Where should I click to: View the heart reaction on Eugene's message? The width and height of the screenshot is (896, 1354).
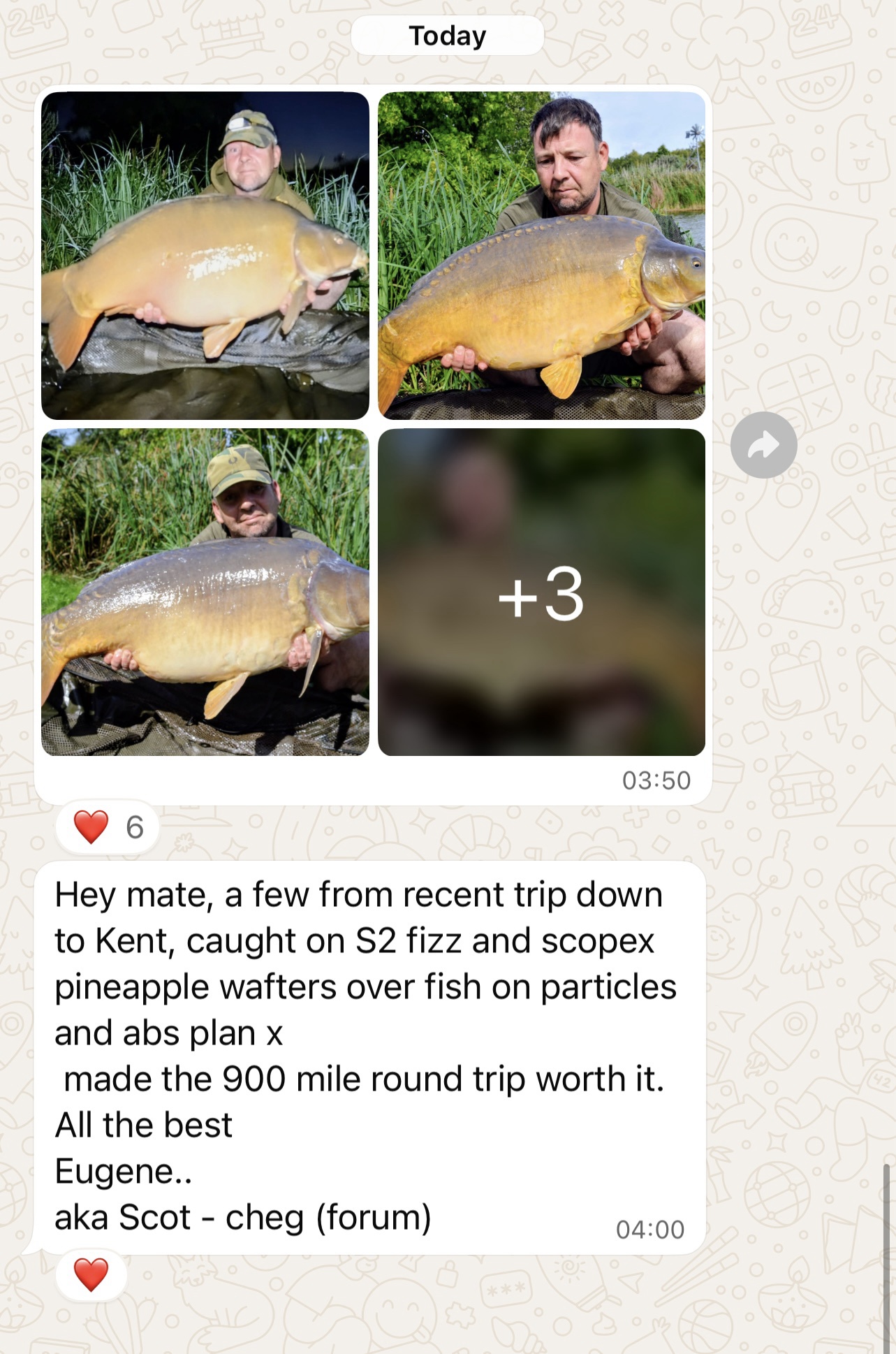[x=91, y=1274]
